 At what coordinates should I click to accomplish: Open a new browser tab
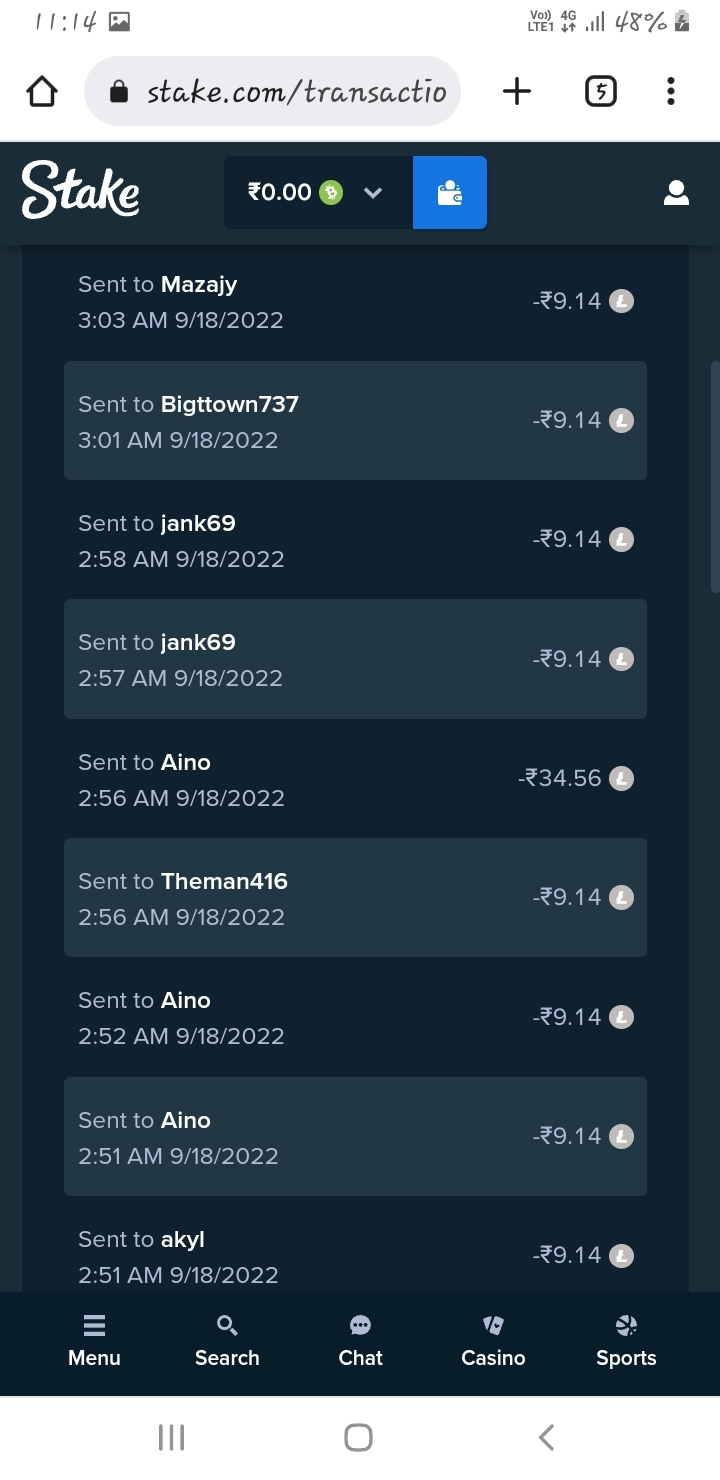(x=516, y=92)
